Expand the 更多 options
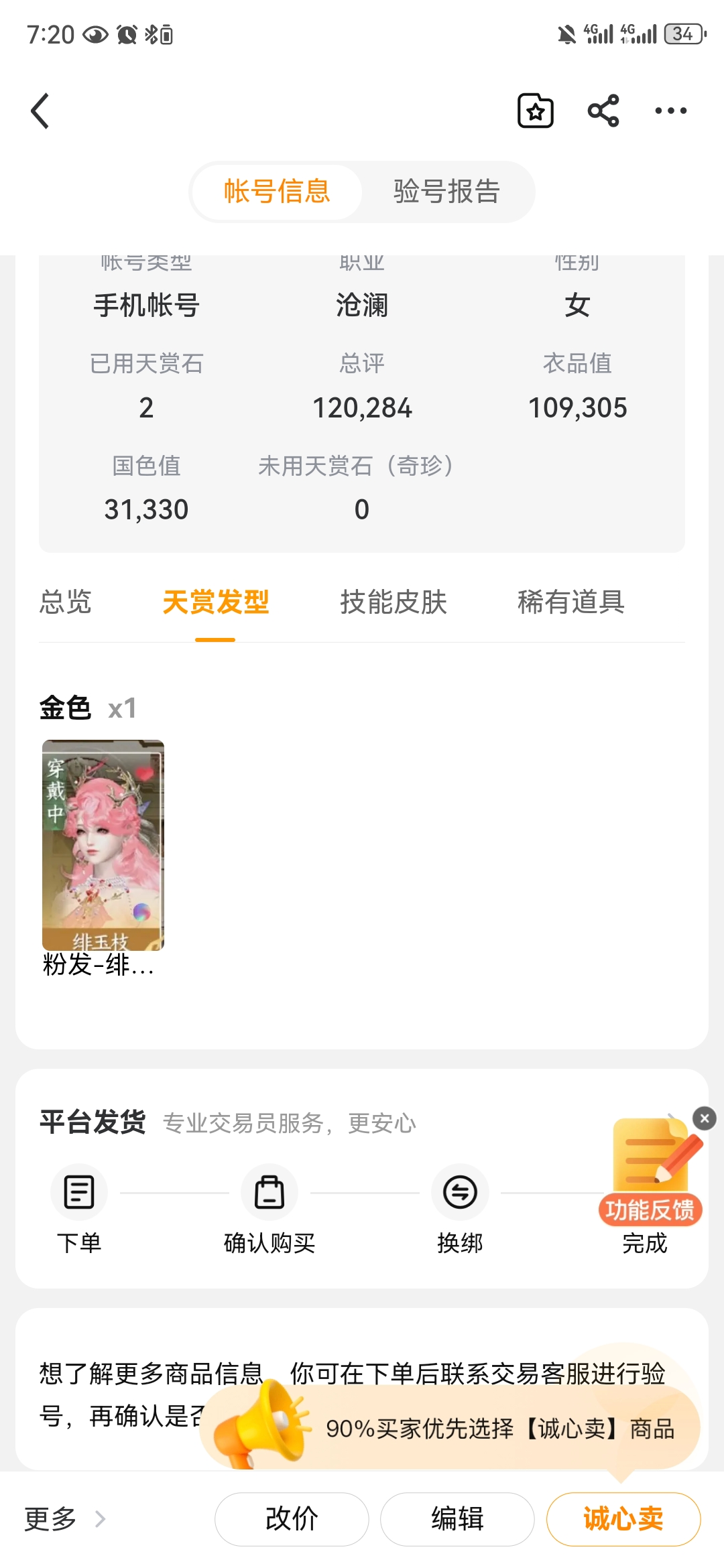 coord(65,1519)
